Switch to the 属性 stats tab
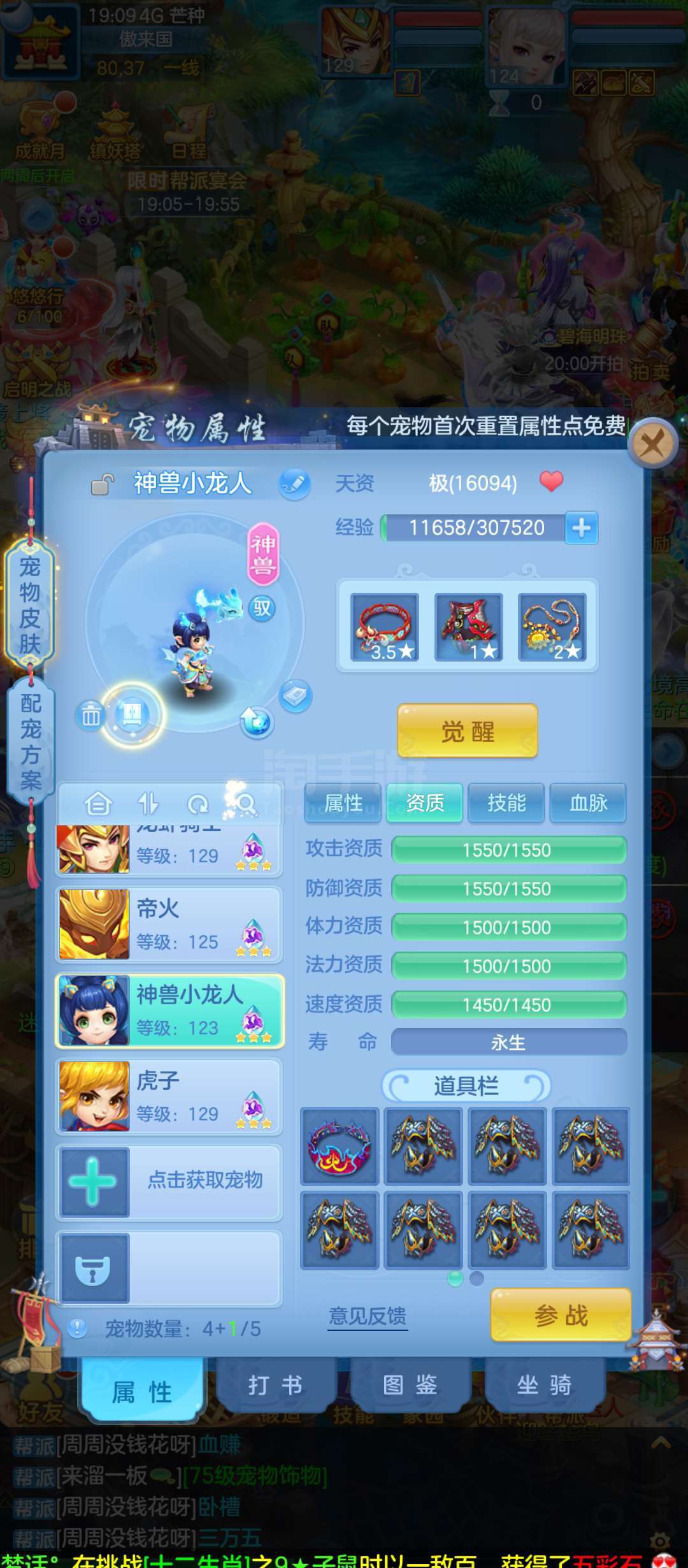Viewport: 688px width, 1568px height. (343, 802)
